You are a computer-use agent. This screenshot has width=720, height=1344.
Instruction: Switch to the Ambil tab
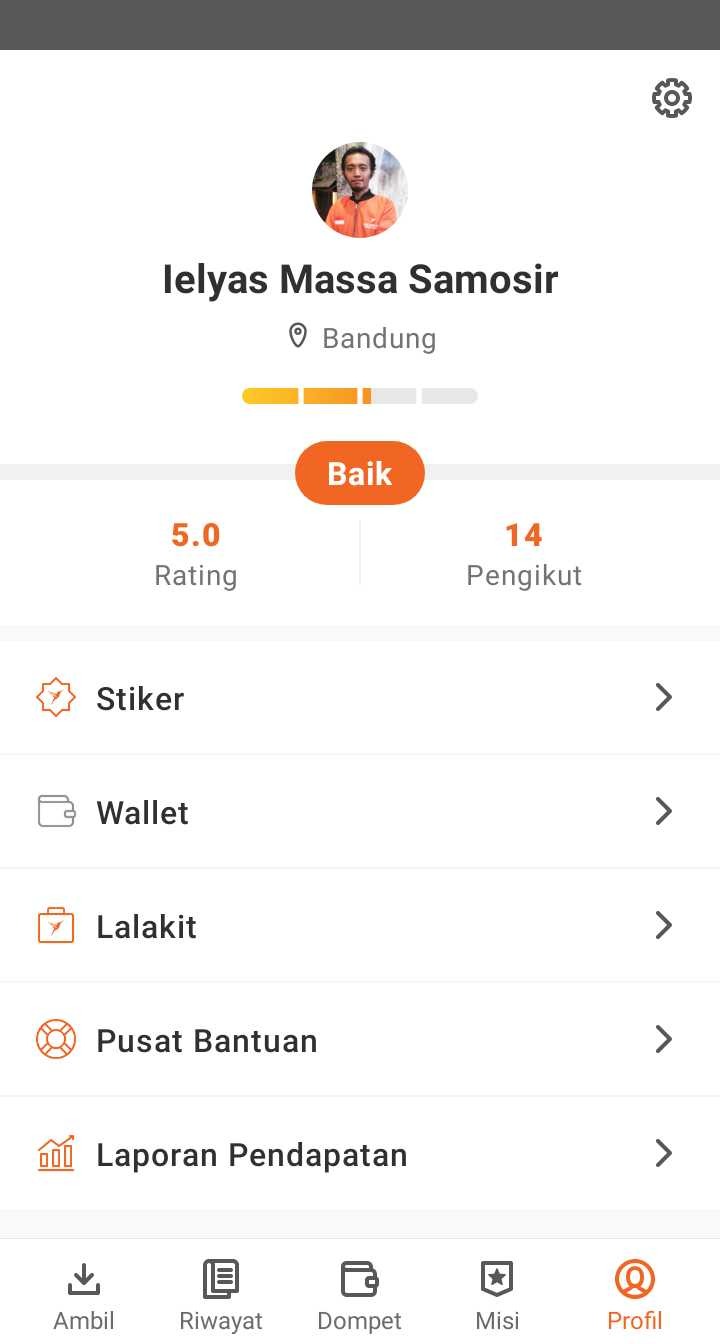coord(84,1296)
